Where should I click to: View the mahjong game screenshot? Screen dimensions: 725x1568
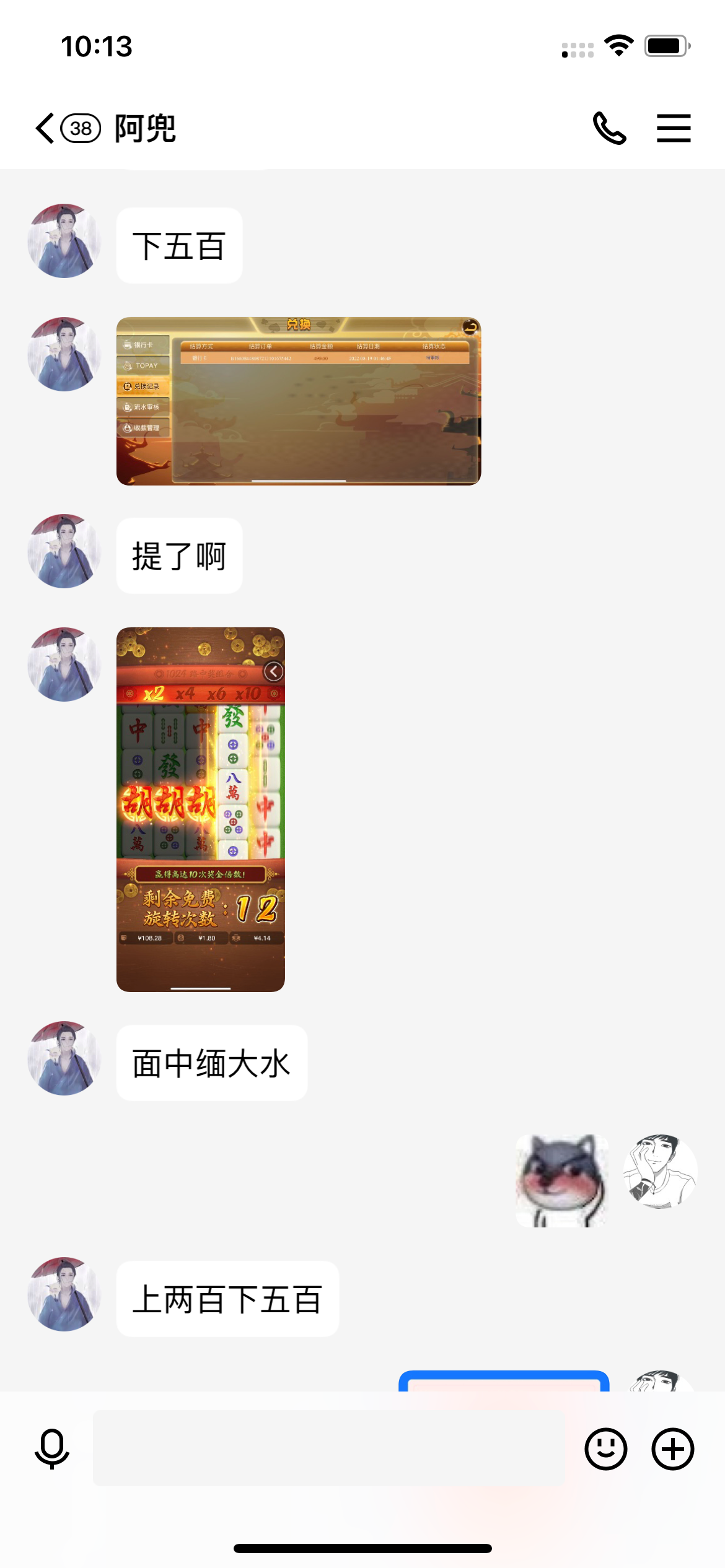[x=200, y=809]
